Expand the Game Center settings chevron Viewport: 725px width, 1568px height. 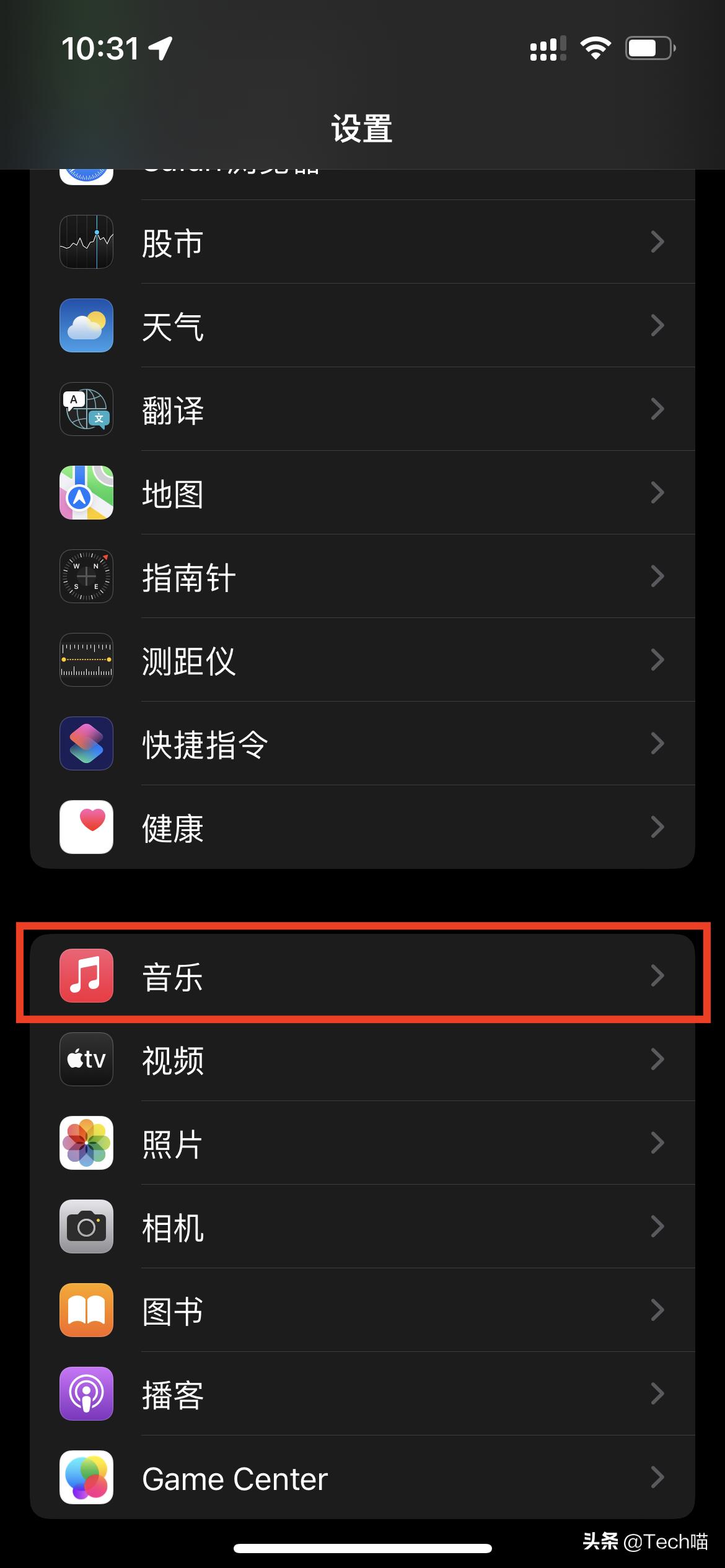coord(657,1478)
